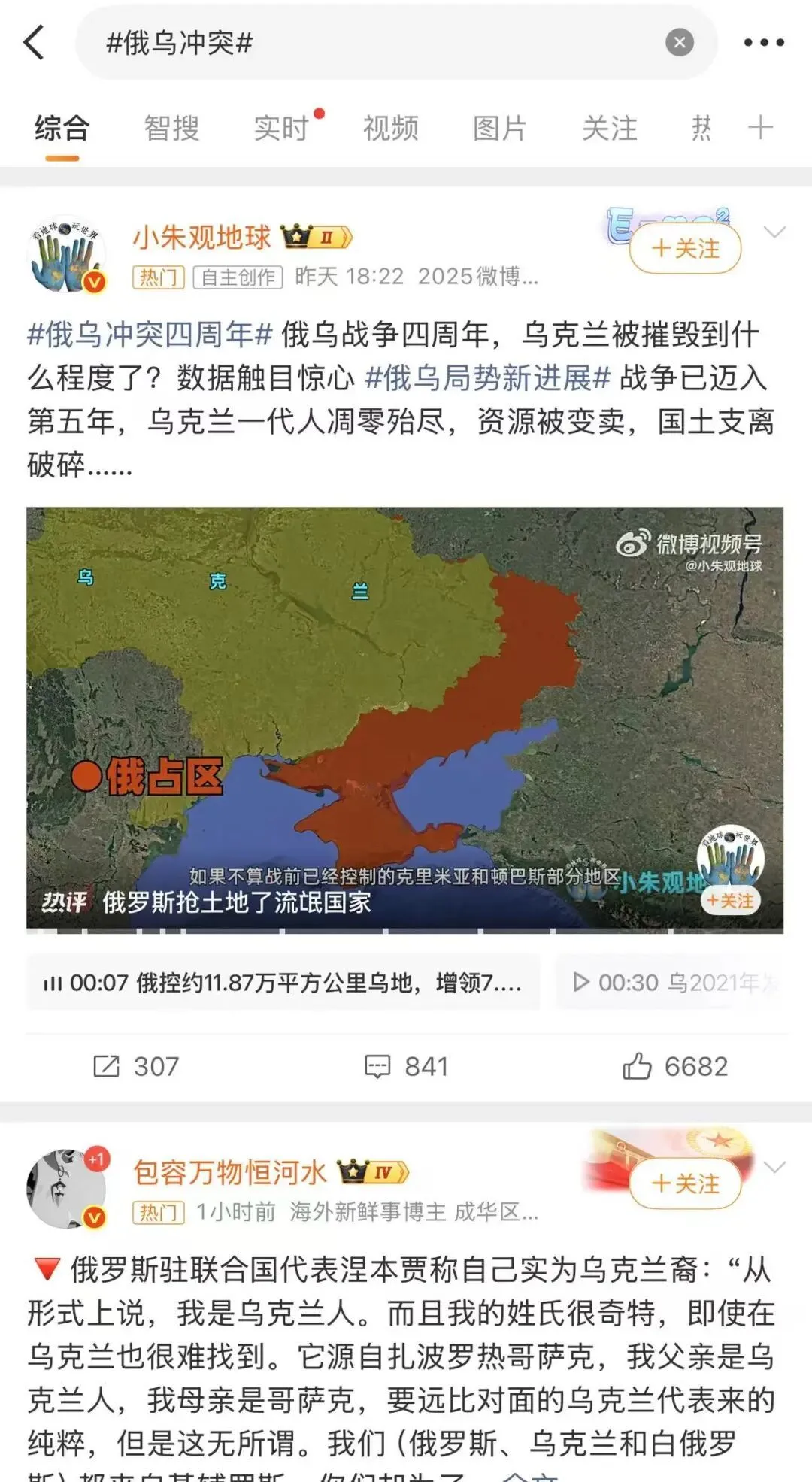
Task: Follow 包容万物恒河水
Action: 685,1184
